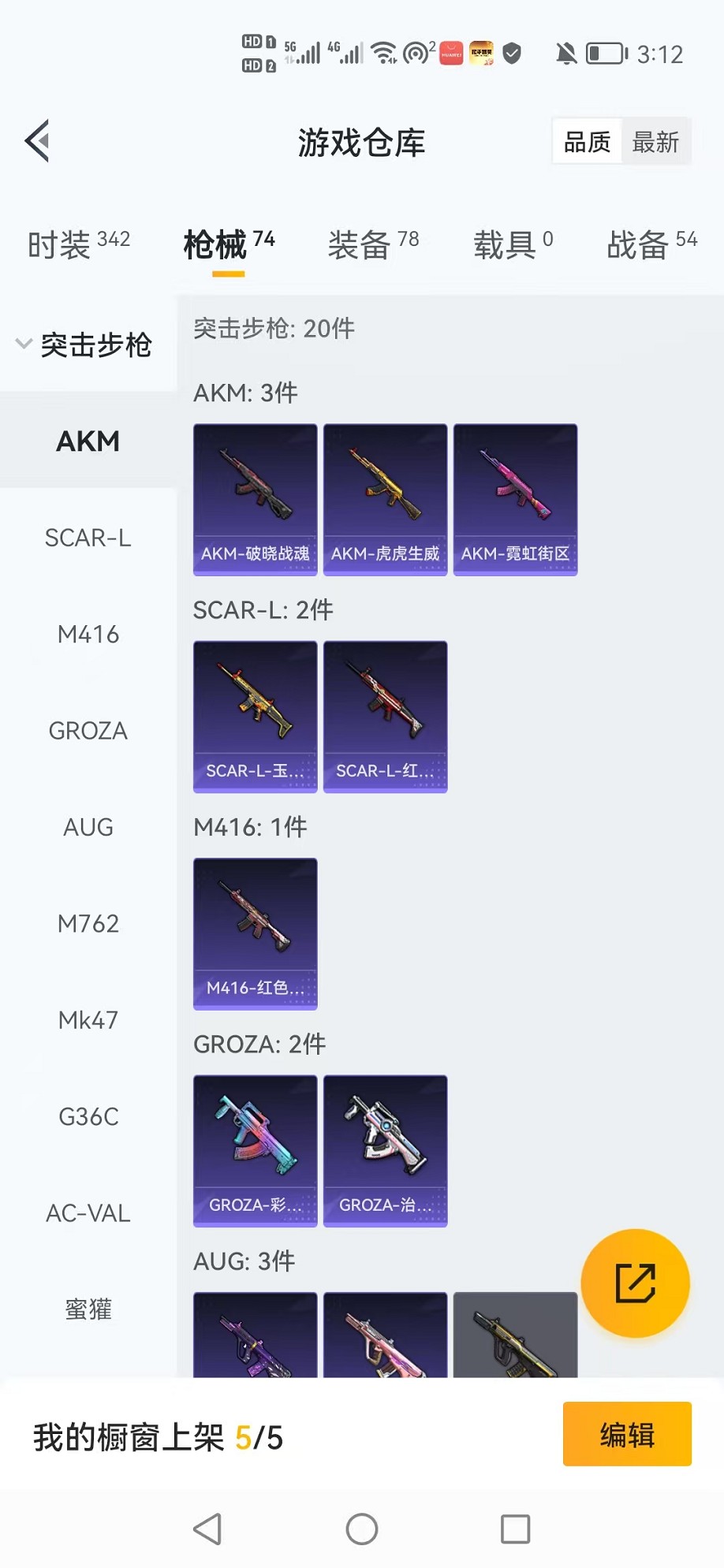Switch to the 时装 tab
Screen dimensions: 724x1568
click(x=77, y=244)
